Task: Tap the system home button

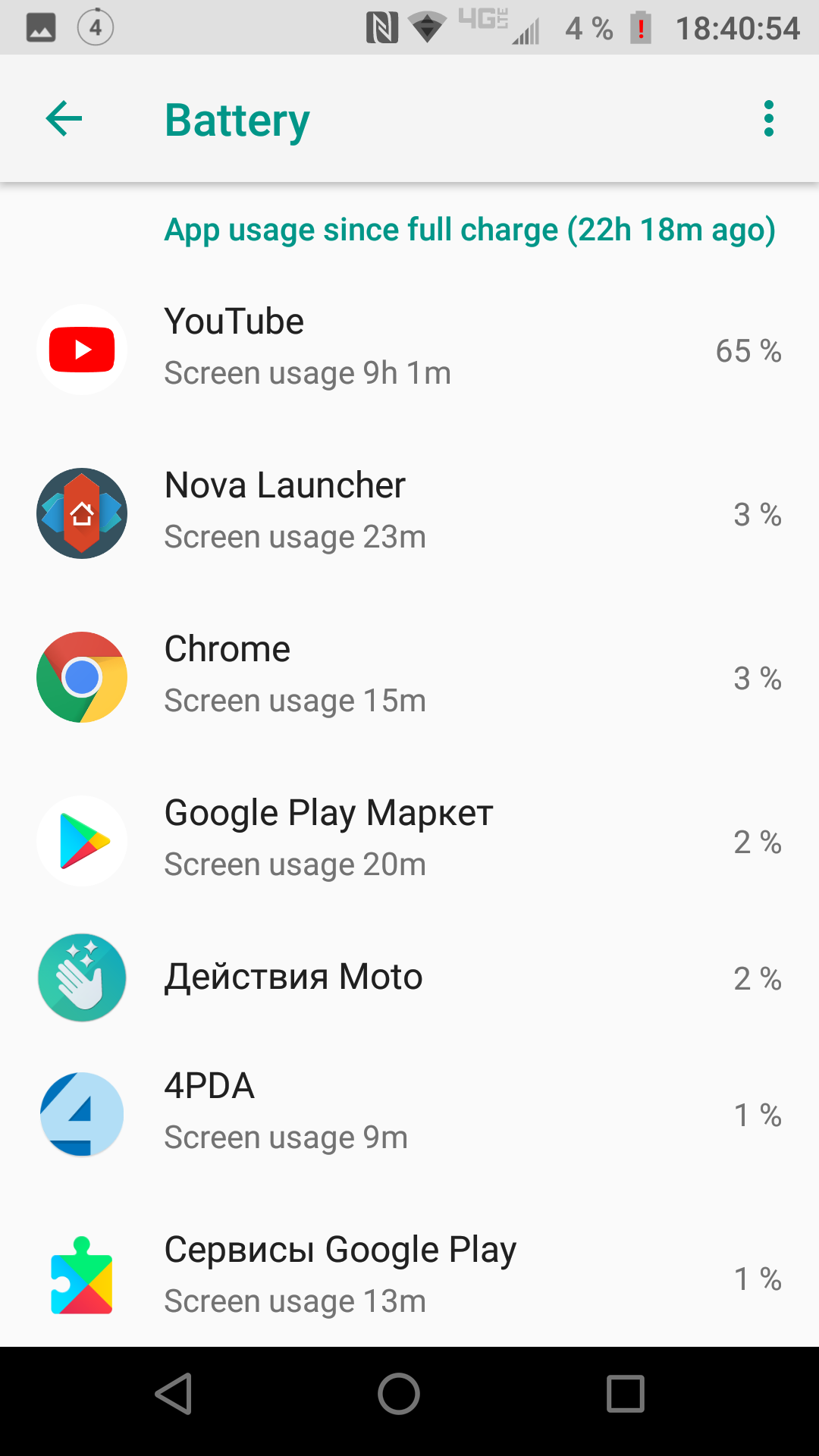Action: 399,1394
